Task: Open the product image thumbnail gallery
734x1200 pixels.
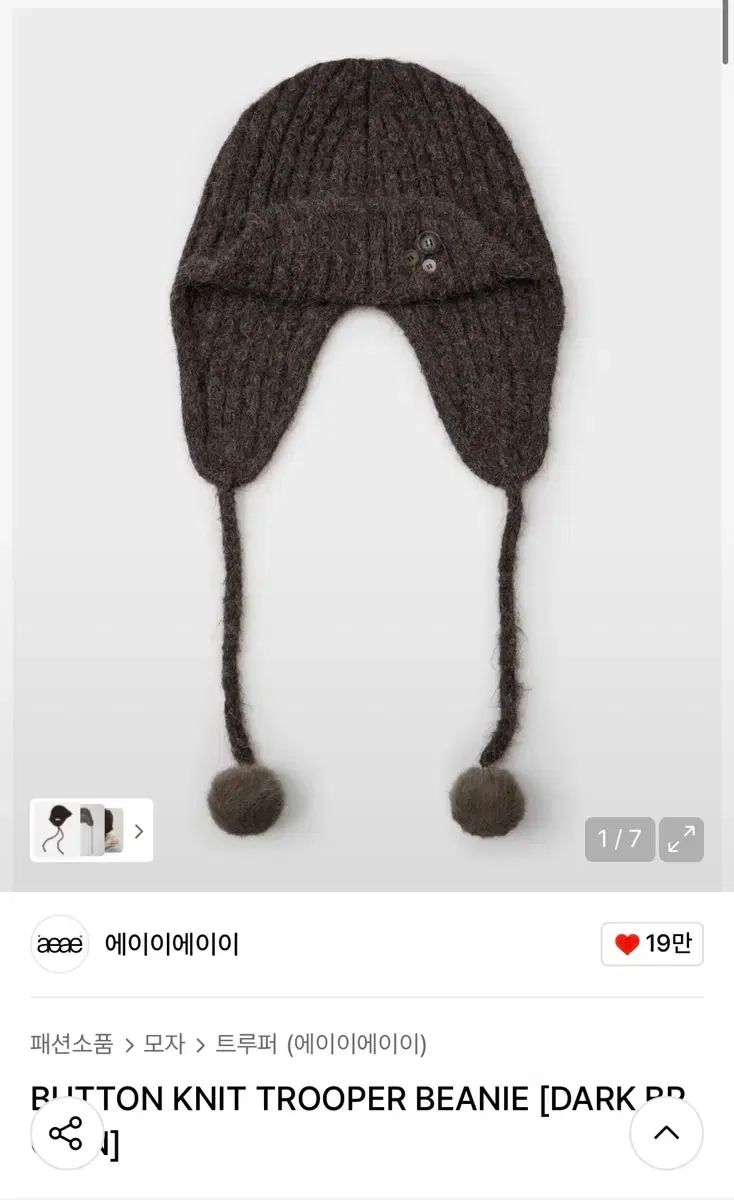Action: point(91,830)
